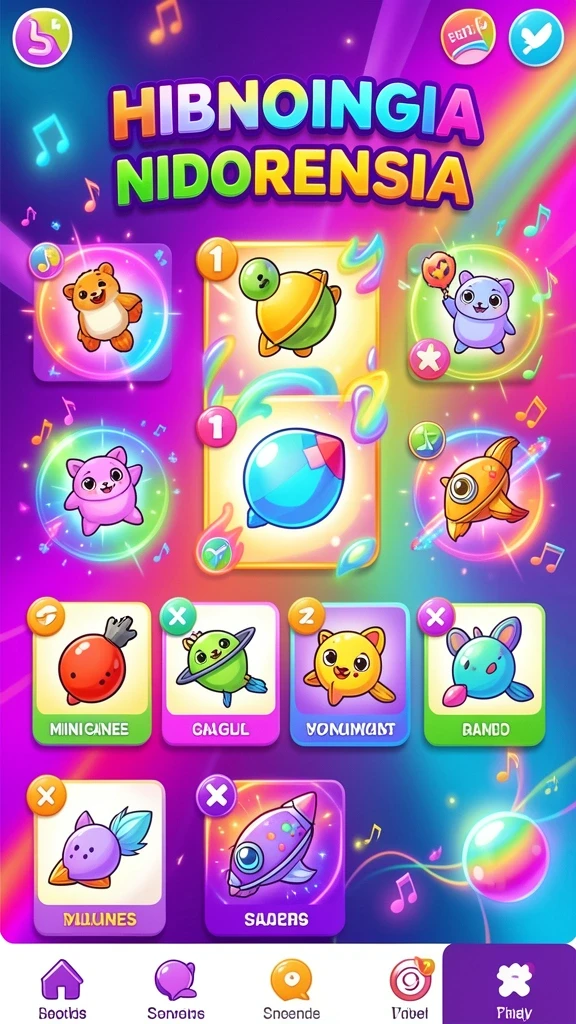Open the MINIGANEE red ball card
The image size is (576, 1024).
[91, 673]
